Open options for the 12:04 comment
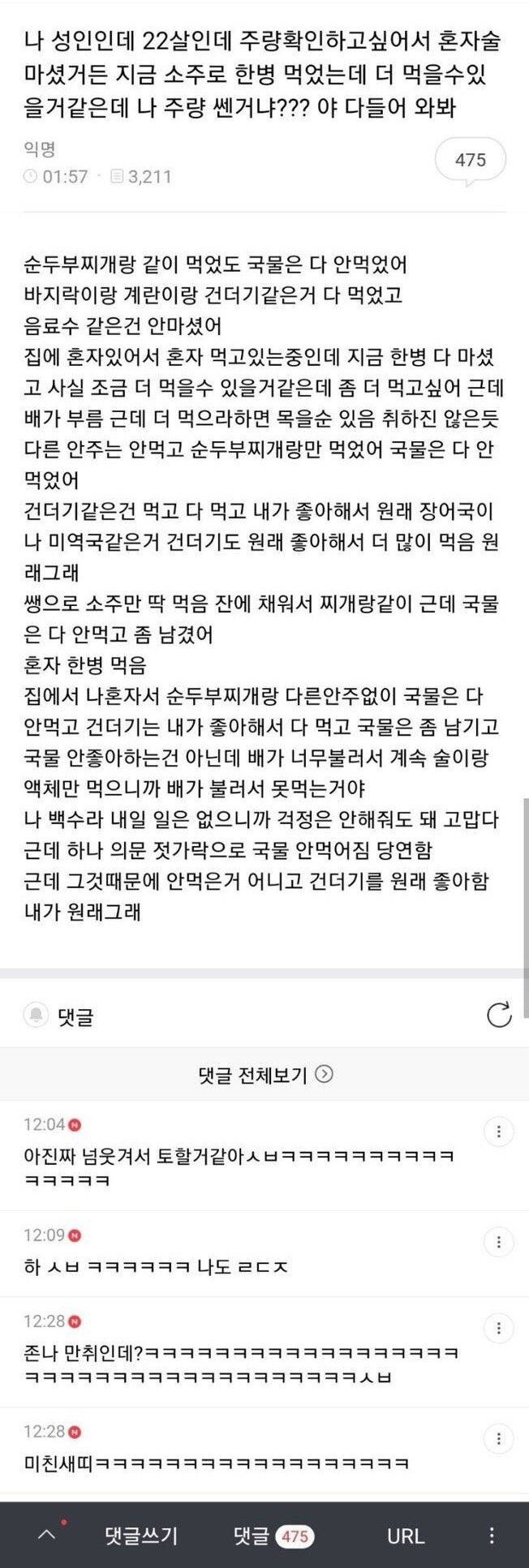 point(498,1132)
